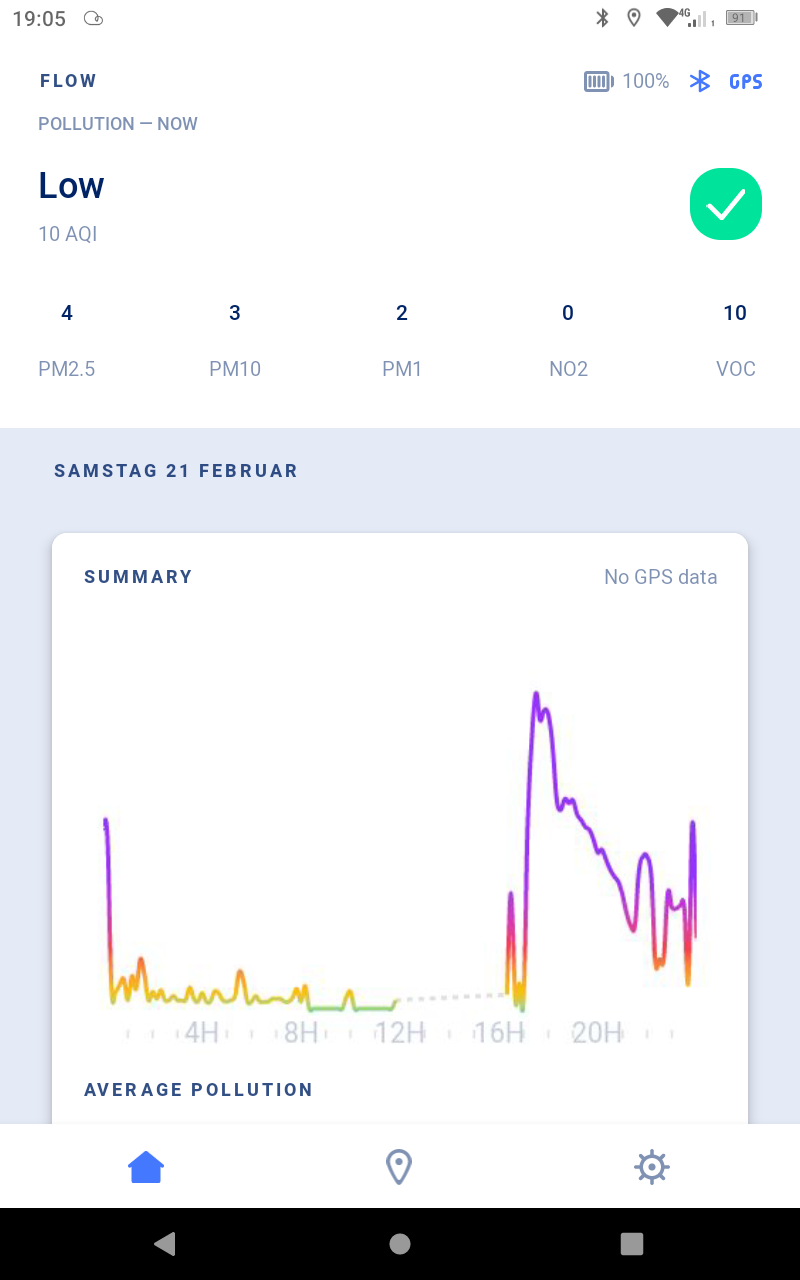Go back using system navigation bar
Image resolution: width=800 pixels, height=1280 pixels.
(165, 1243)
